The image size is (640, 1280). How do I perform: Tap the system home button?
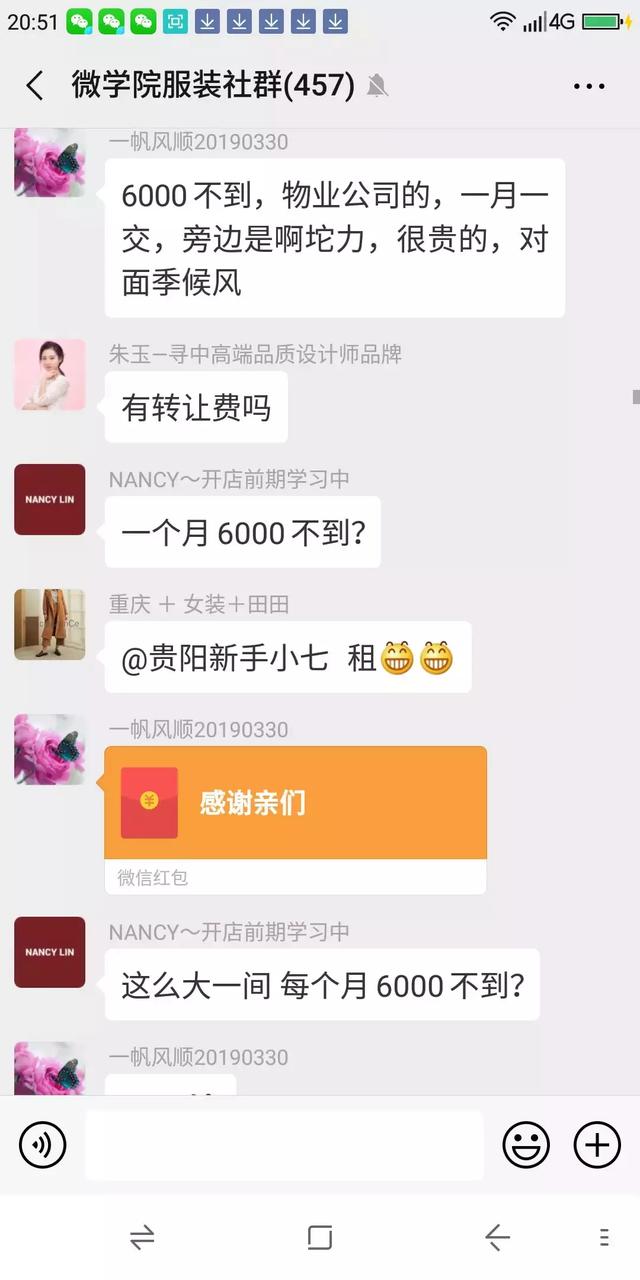coord(320,1238)
